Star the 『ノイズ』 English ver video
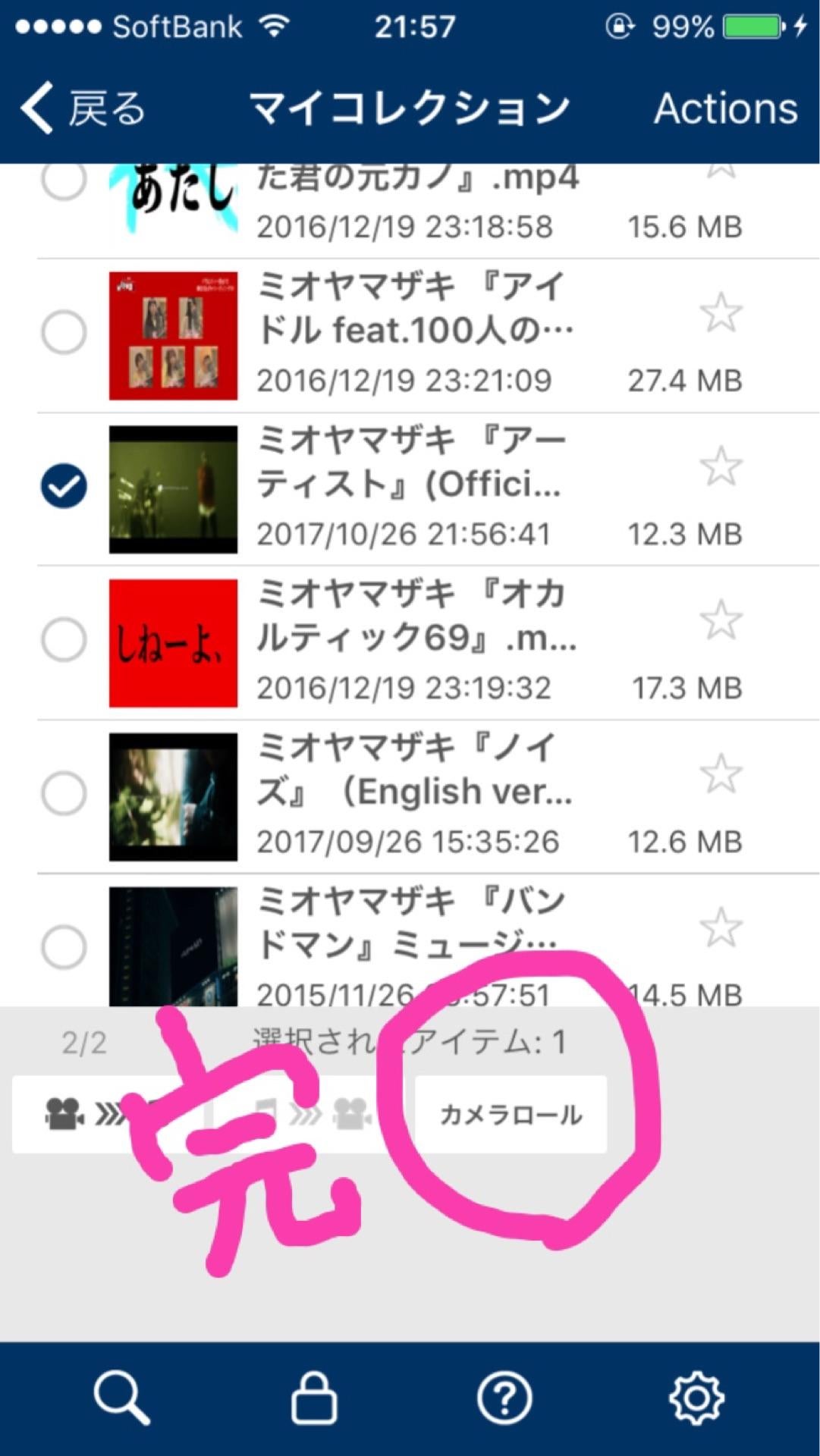 point(720,774)
